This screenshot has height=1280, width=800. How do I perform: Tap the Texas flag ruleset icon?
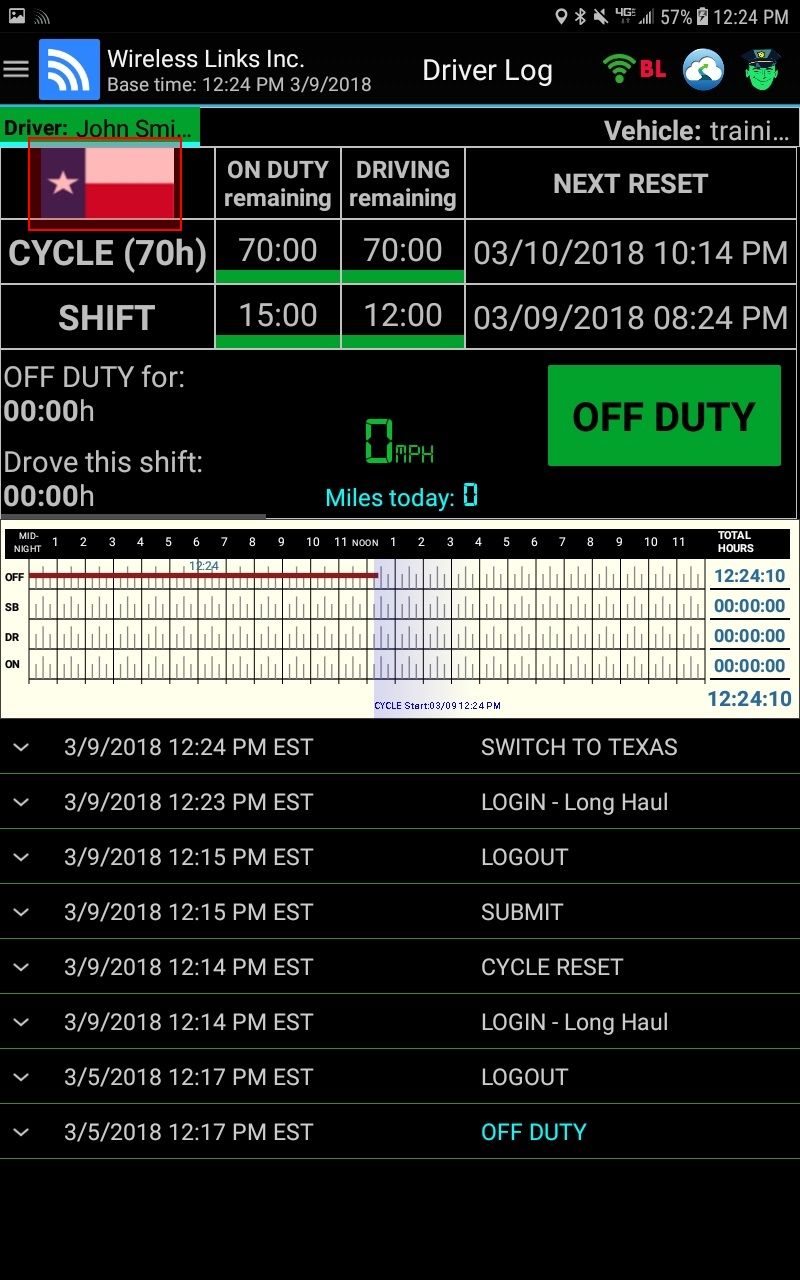[105, 185]
